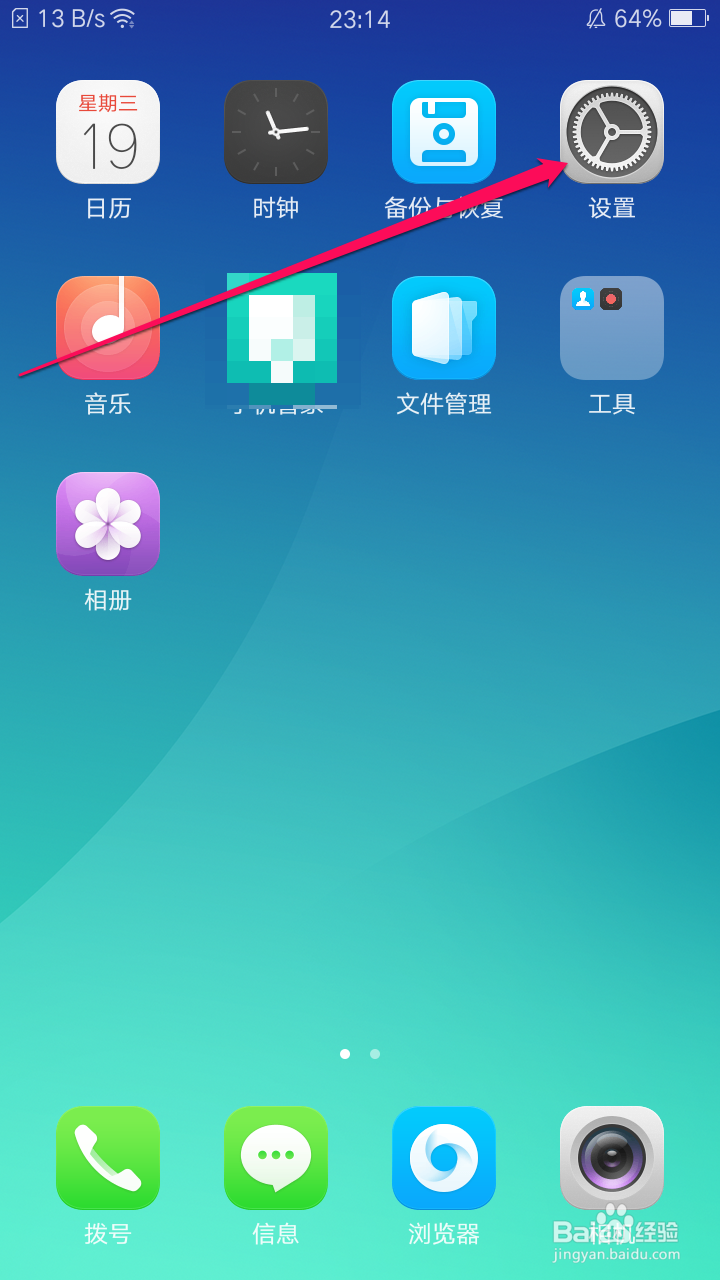720x1280 pixels.
Task: Open the 相册 photo album app
Action: (x=107, y=524)
